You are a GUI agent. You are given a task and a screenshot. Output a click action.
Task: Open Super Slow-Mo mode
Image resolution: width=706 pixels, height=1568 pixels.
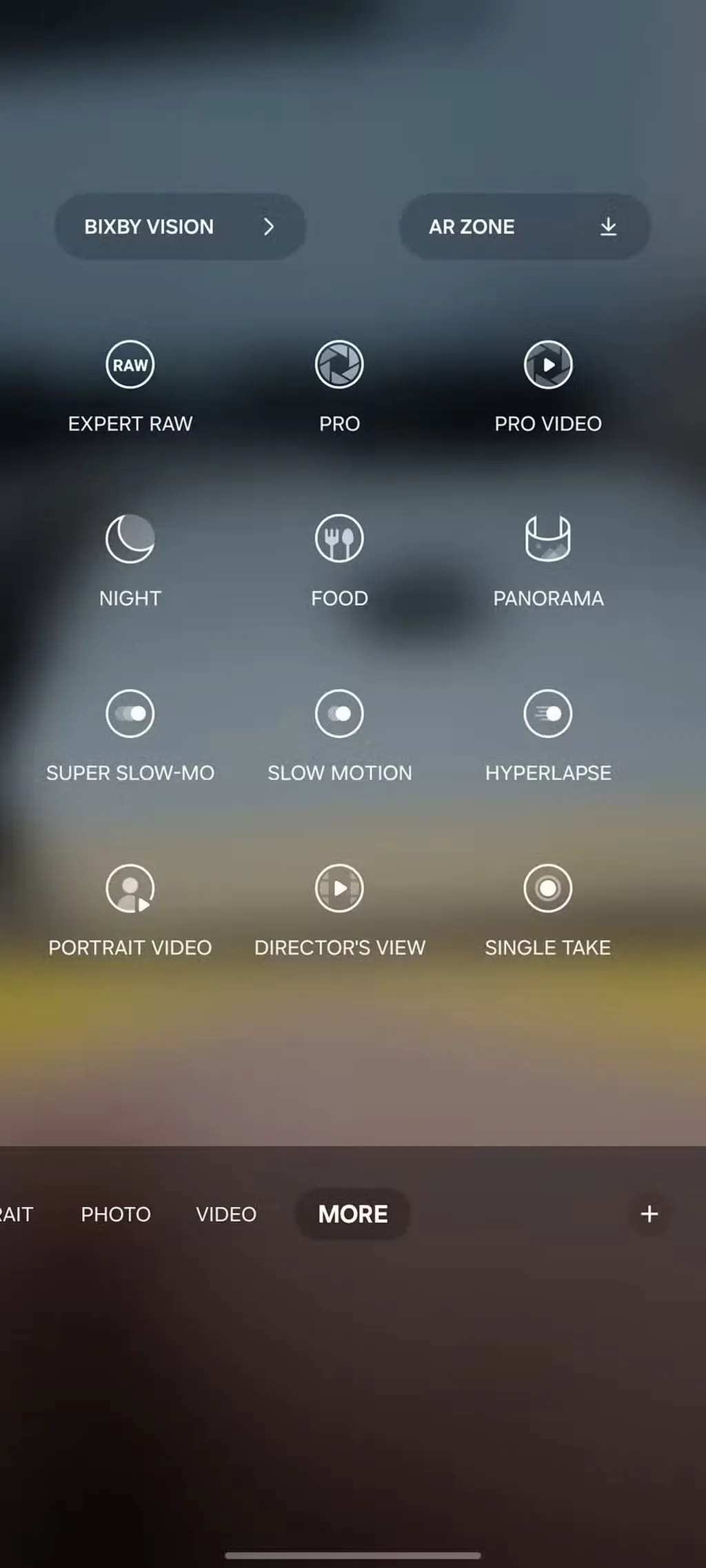130,735
